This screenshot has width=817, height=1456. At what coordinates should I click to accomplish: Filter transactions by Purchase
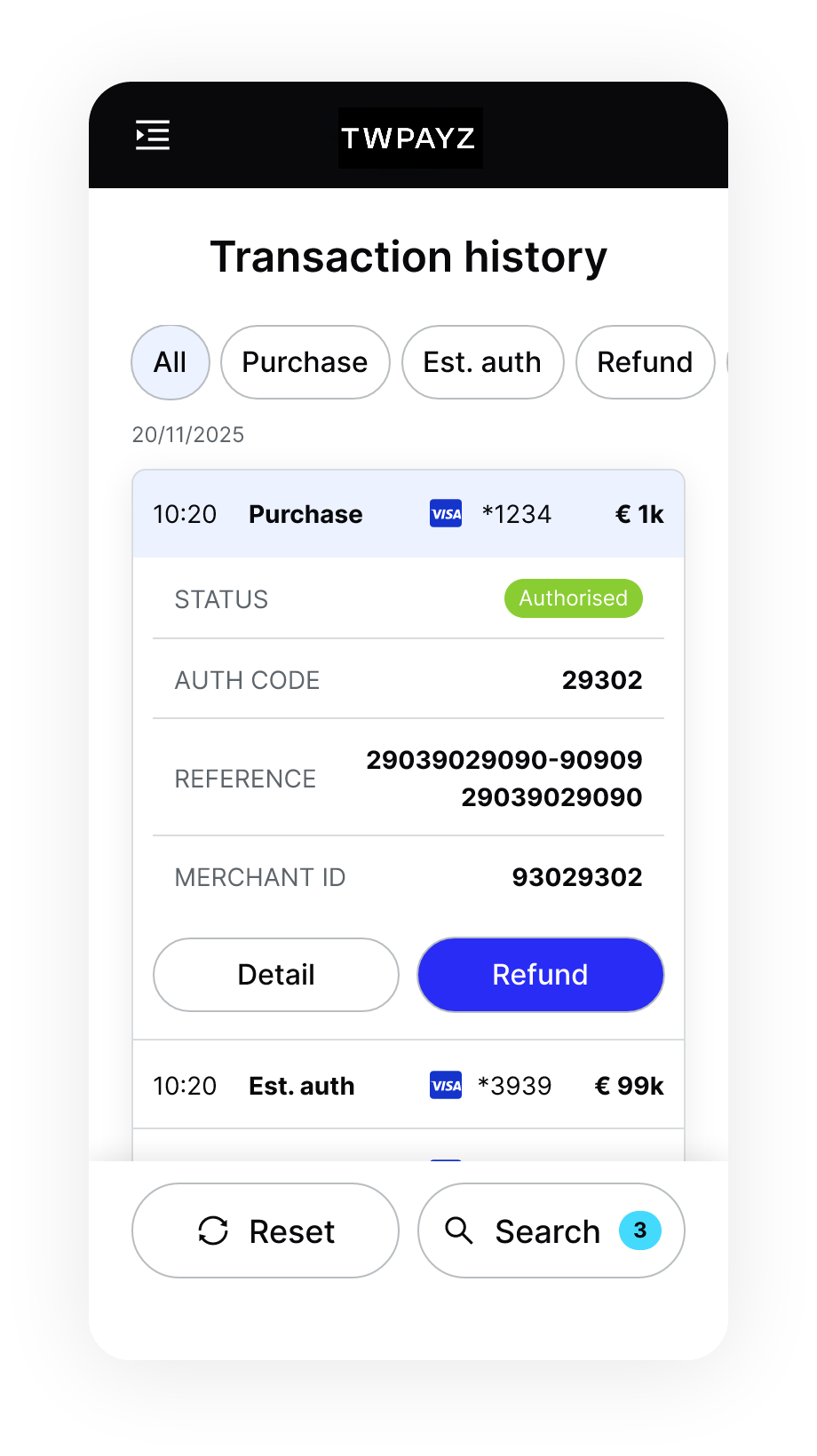pos(305,362)
